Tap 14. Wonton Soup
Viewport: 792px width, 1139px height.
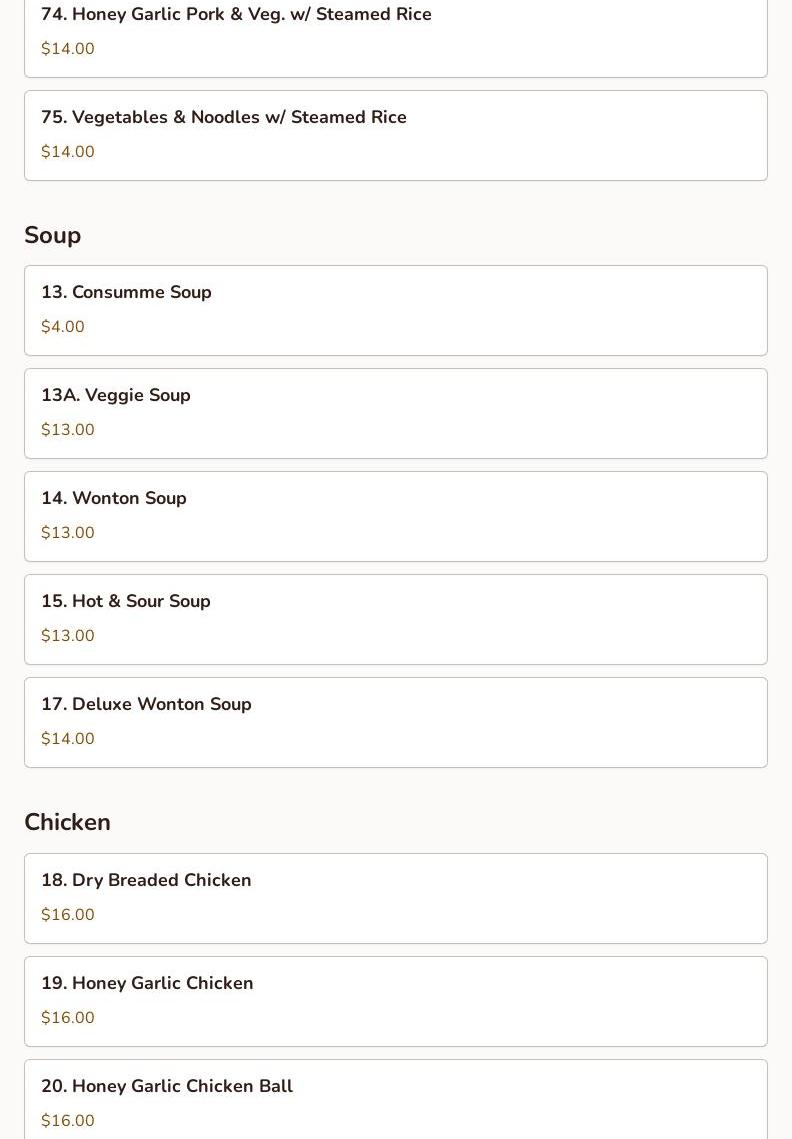pyautogui.click(x=395, y=516)
